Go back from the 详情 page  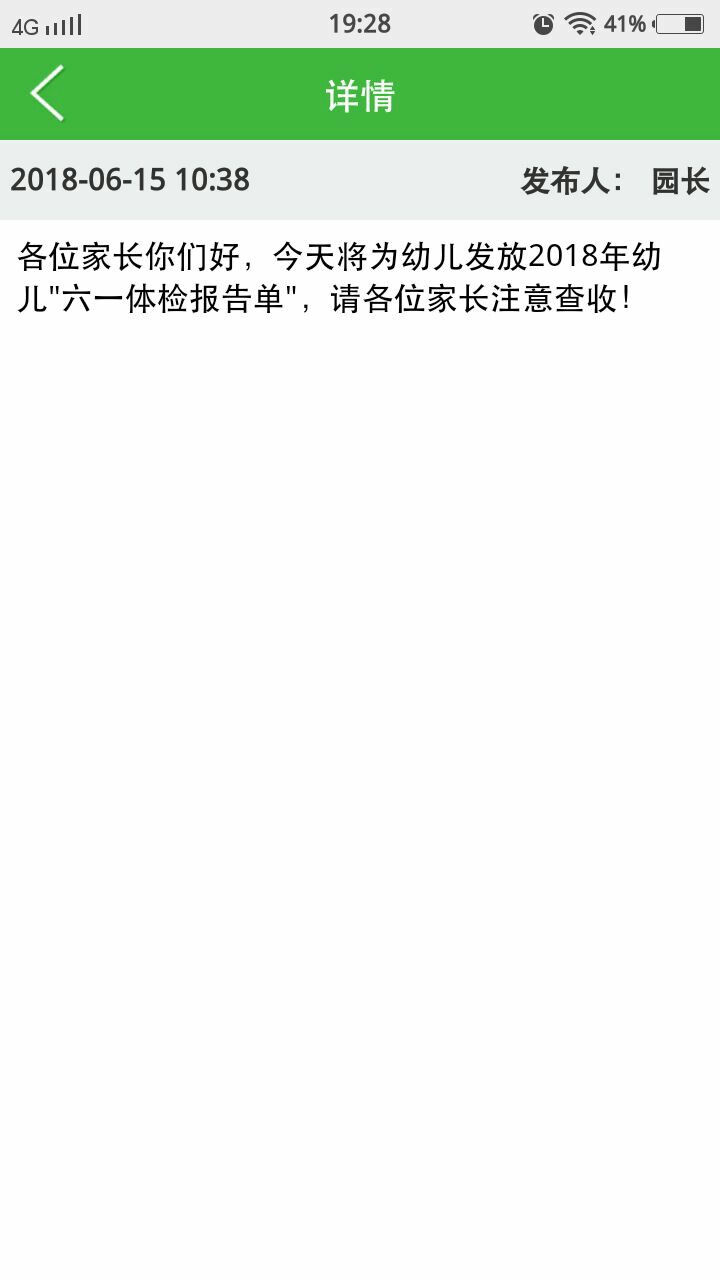tap(47, 93)
